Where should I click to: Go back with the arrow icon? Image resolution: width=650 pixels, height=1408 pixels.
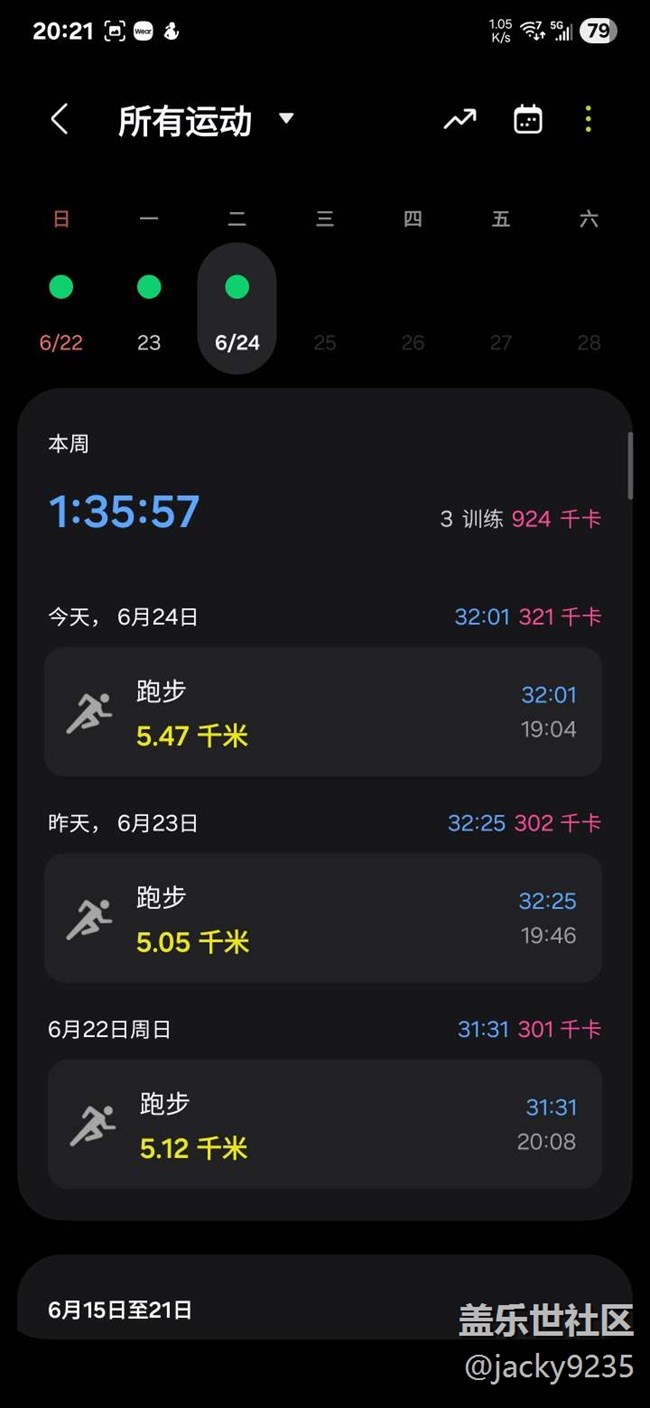(x=59, y=120)
